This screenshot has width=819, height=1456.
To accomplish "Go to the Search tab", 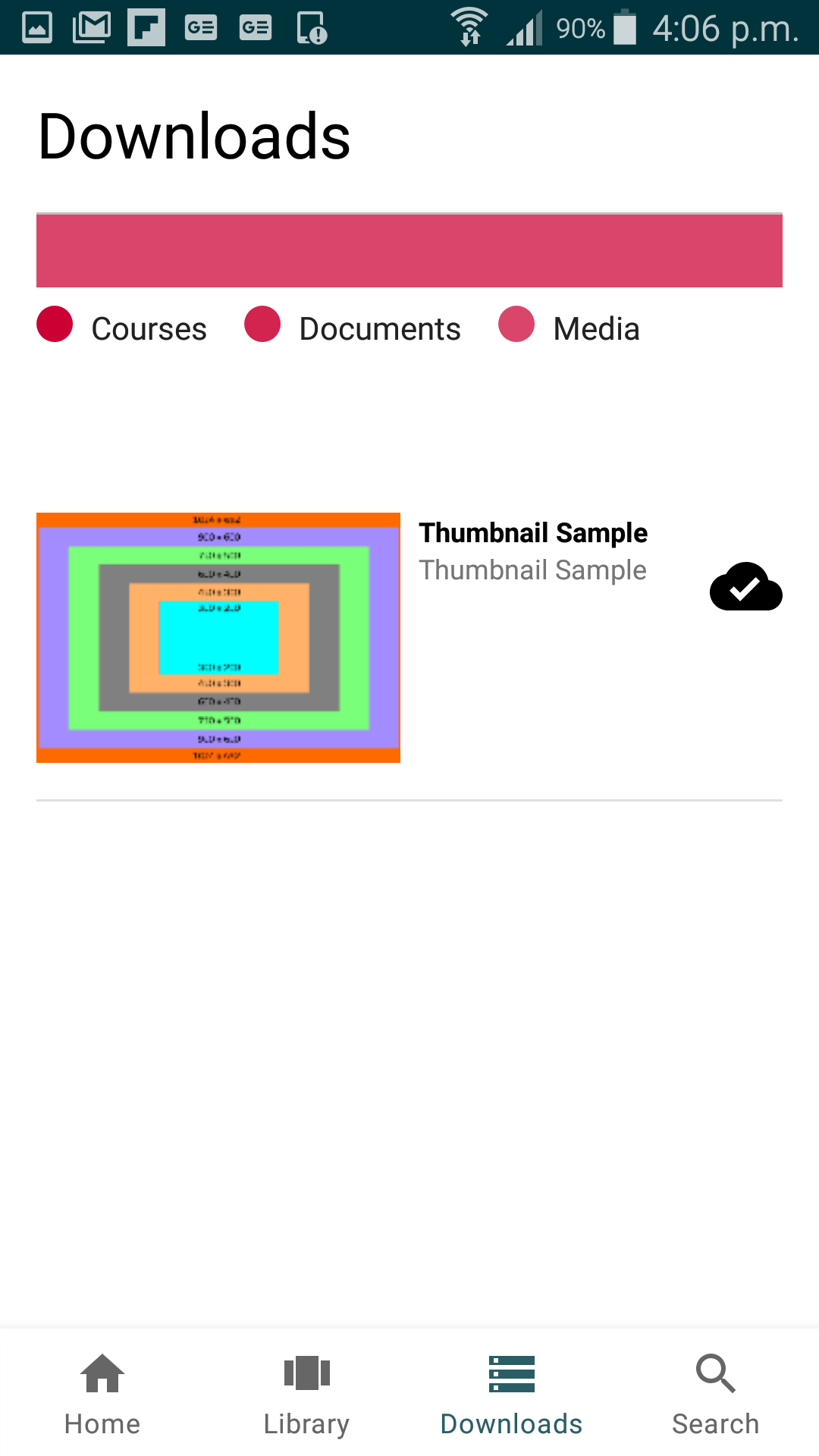I will pyautogui.click(x=717, y=1394).
